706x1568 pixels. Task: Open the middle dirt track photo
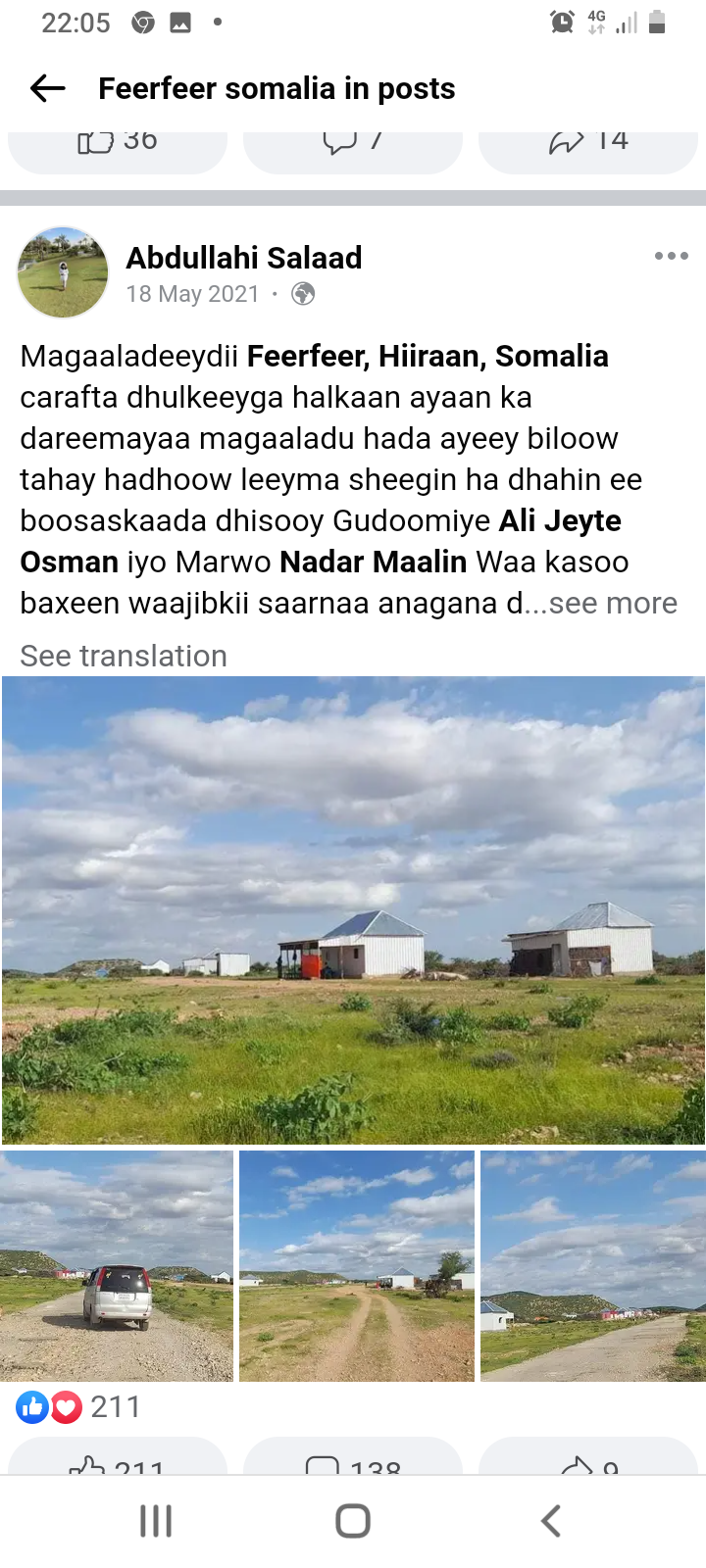click(x=357, y=1266)
